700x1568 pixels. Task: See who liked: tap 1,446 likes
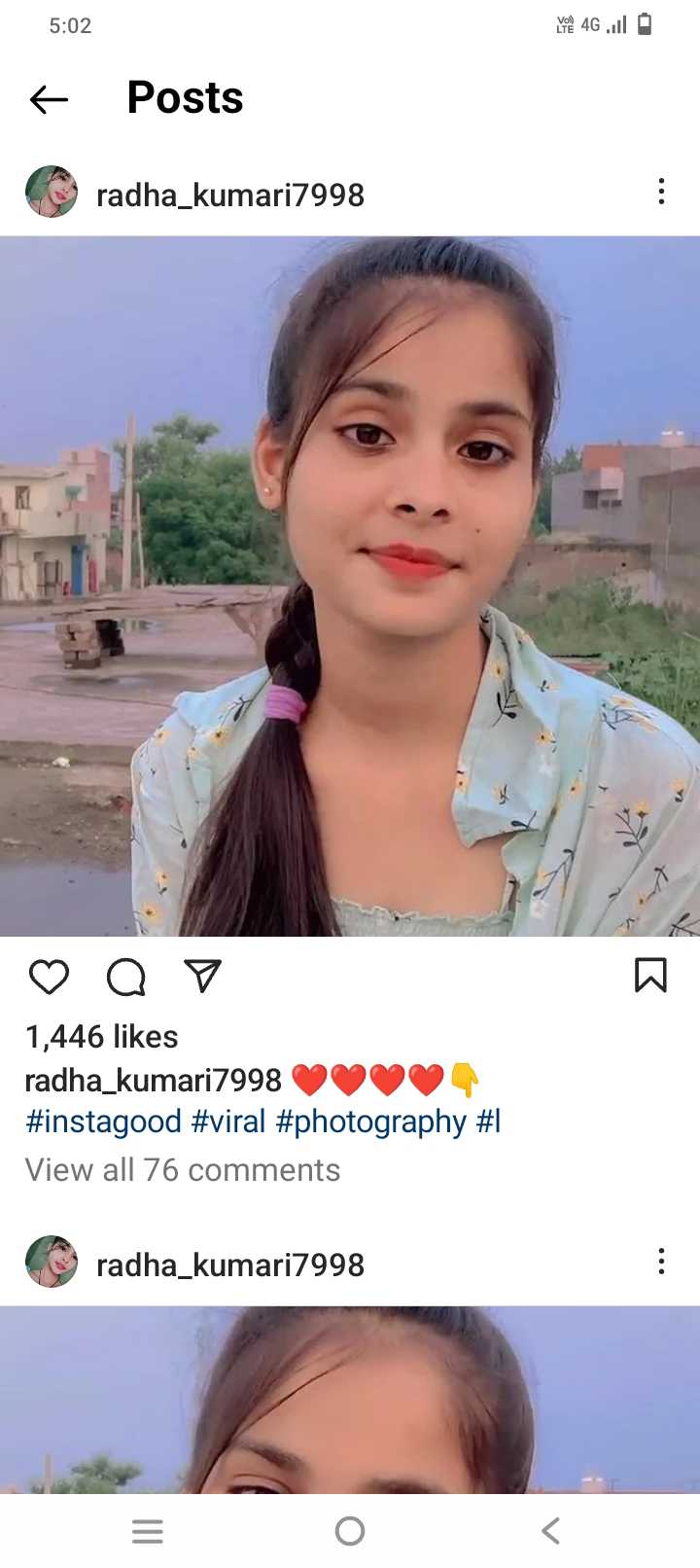coord(102,1037)
